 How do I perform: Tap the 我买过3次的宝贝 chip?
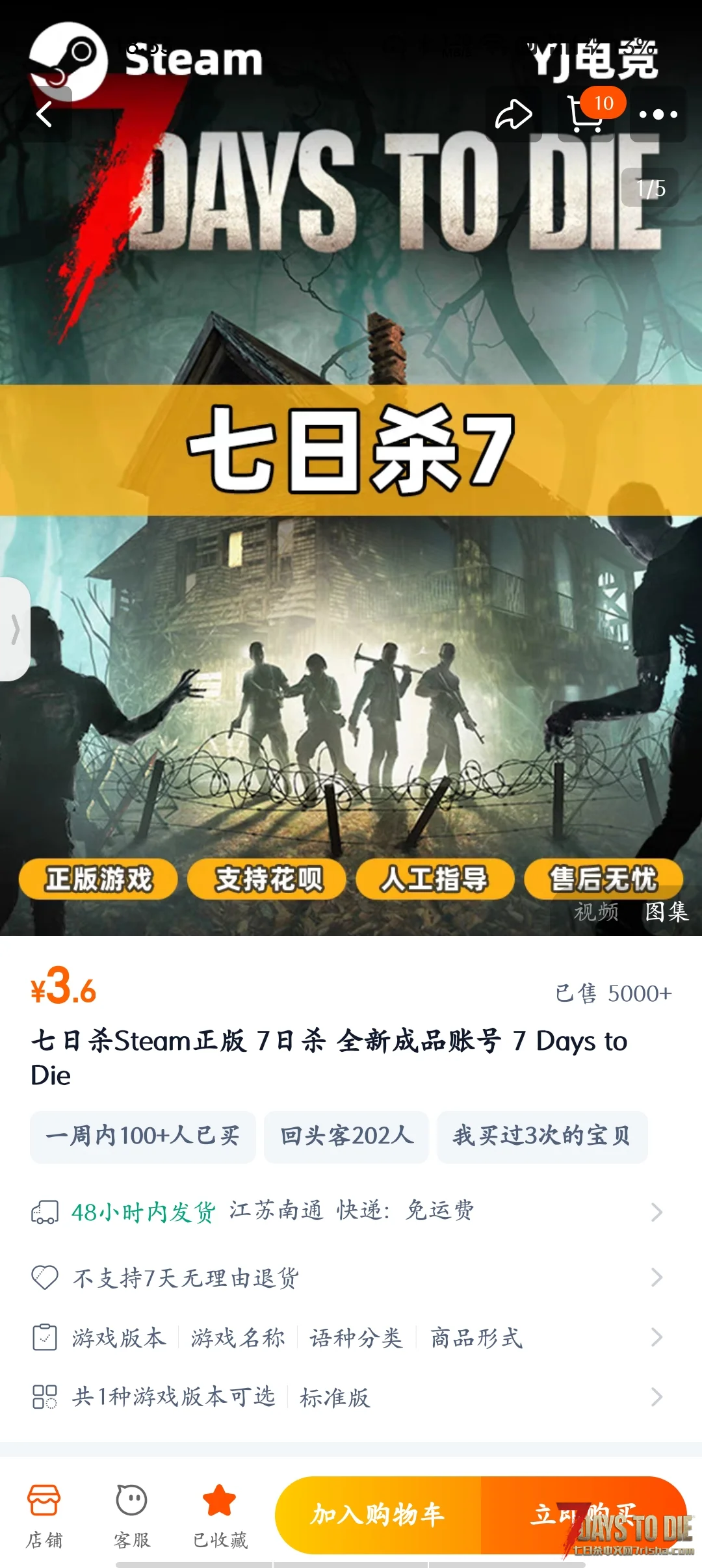click(542, 1136)
